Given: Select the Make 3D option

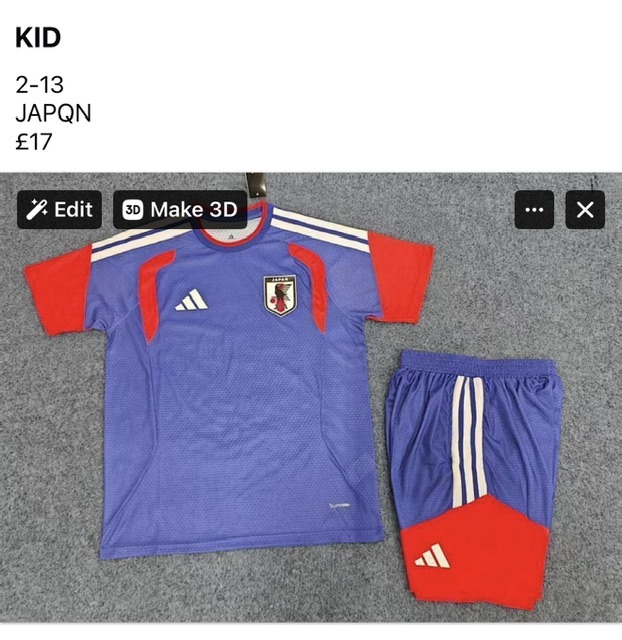Looking at the screenshot, I should [x=180, y=209].
